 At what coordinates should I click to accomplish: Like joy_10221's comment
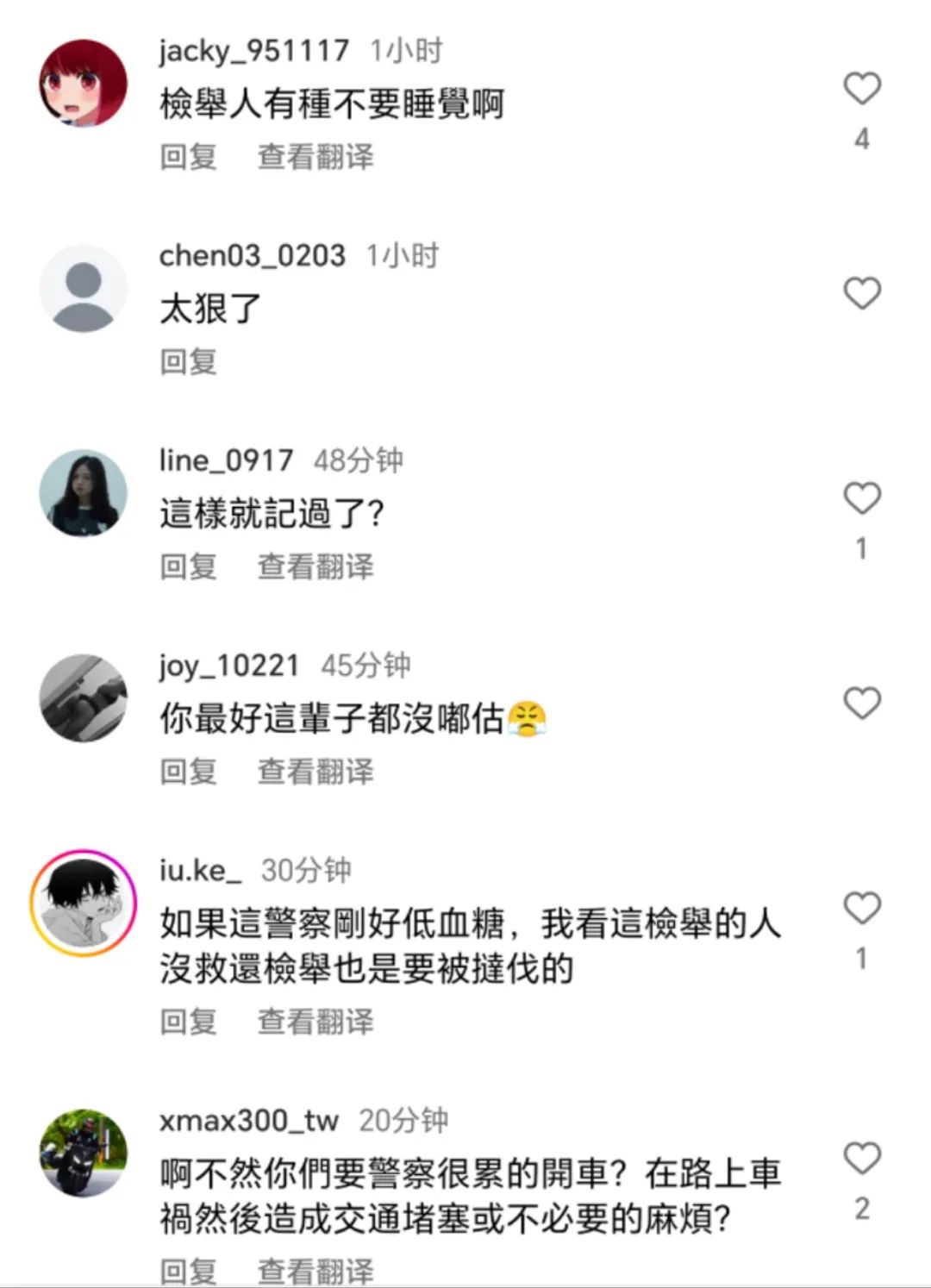tap(861, 703)
